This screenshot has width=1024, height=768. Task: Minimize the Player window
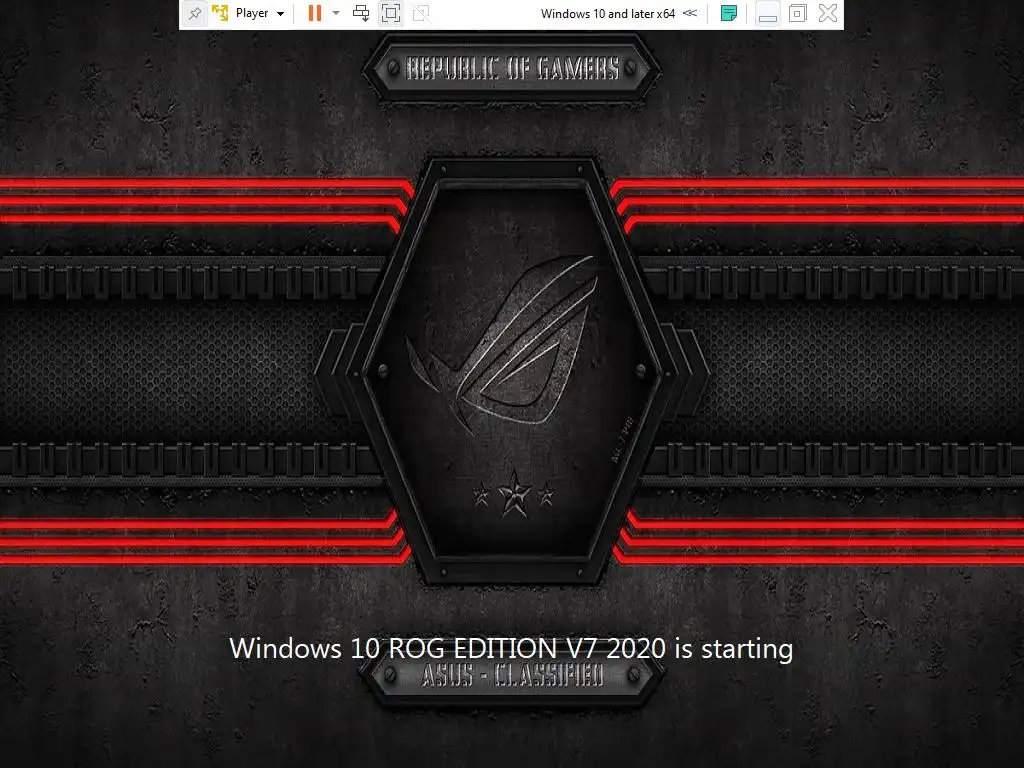point(767,14)
